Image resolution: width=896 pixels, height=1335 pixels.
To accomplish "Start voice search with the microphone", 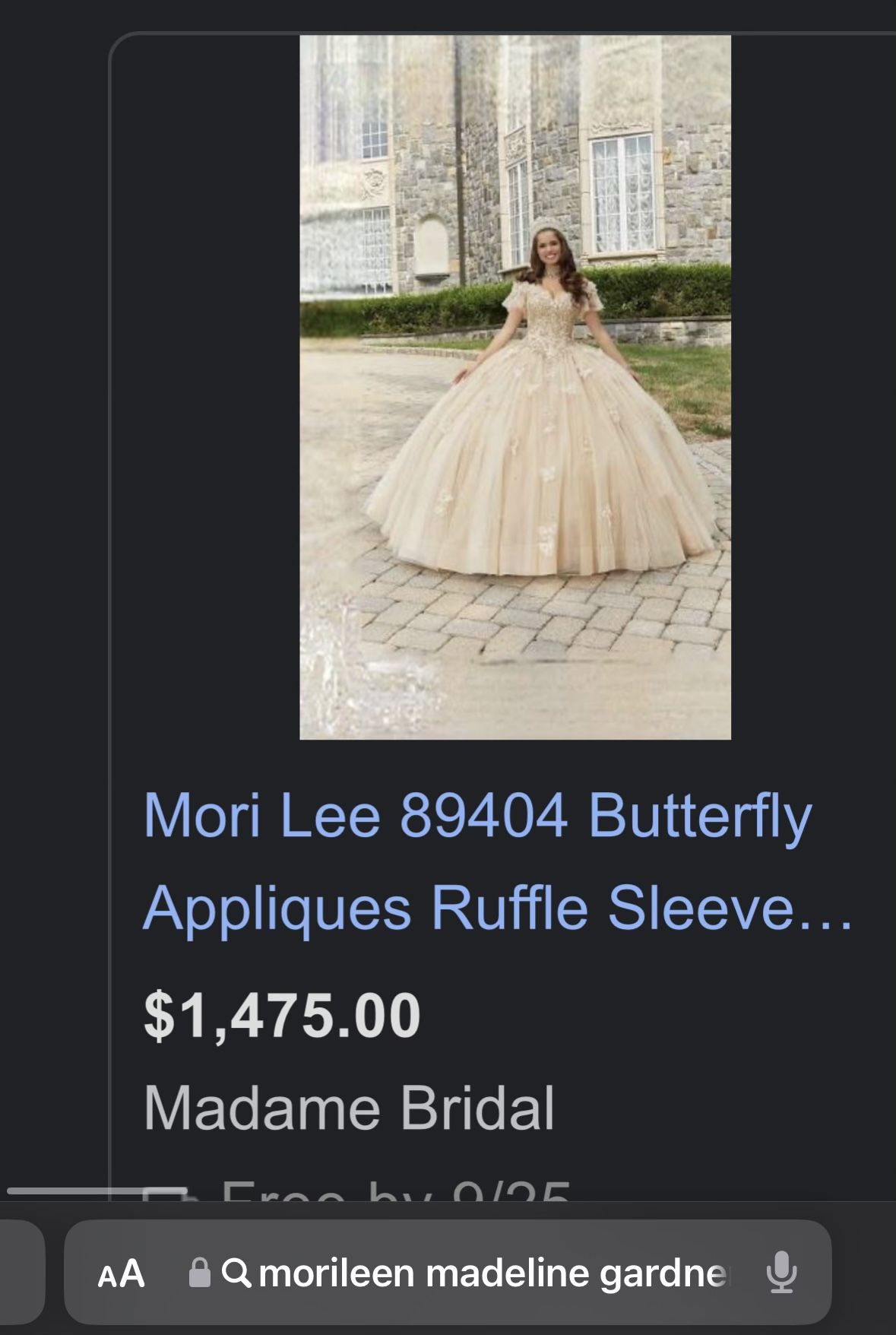I will (x=781, y=1274).
